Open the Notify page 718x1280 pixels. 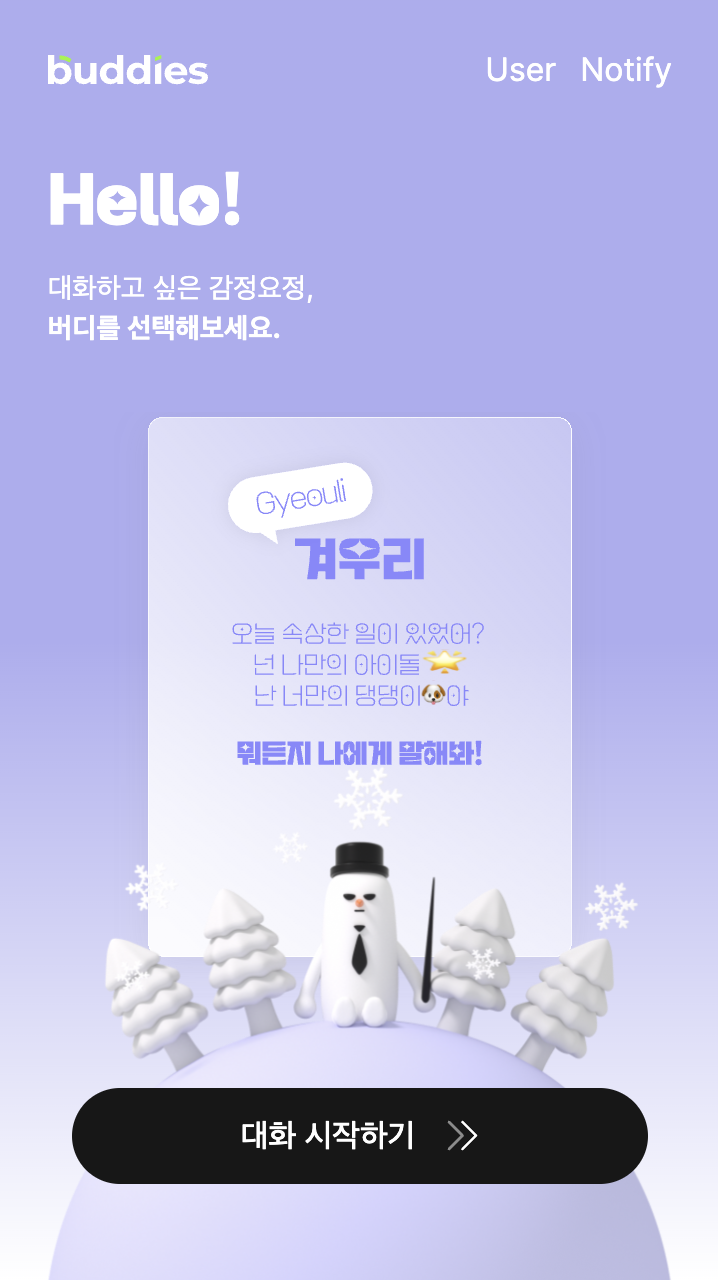625,70
